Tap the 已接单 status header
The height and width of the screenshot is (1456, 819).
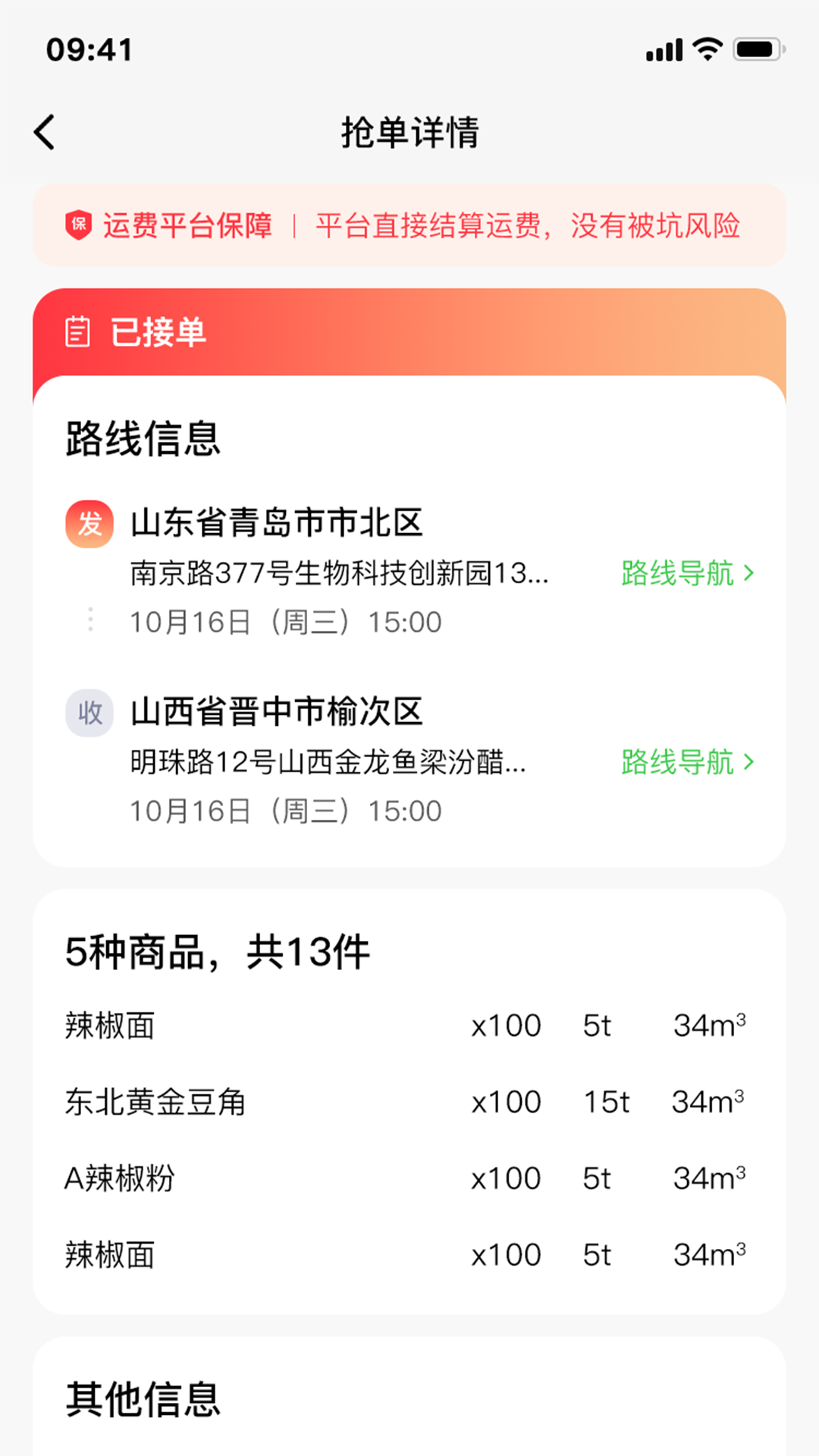pyautogui.click(x=161, y=332)
